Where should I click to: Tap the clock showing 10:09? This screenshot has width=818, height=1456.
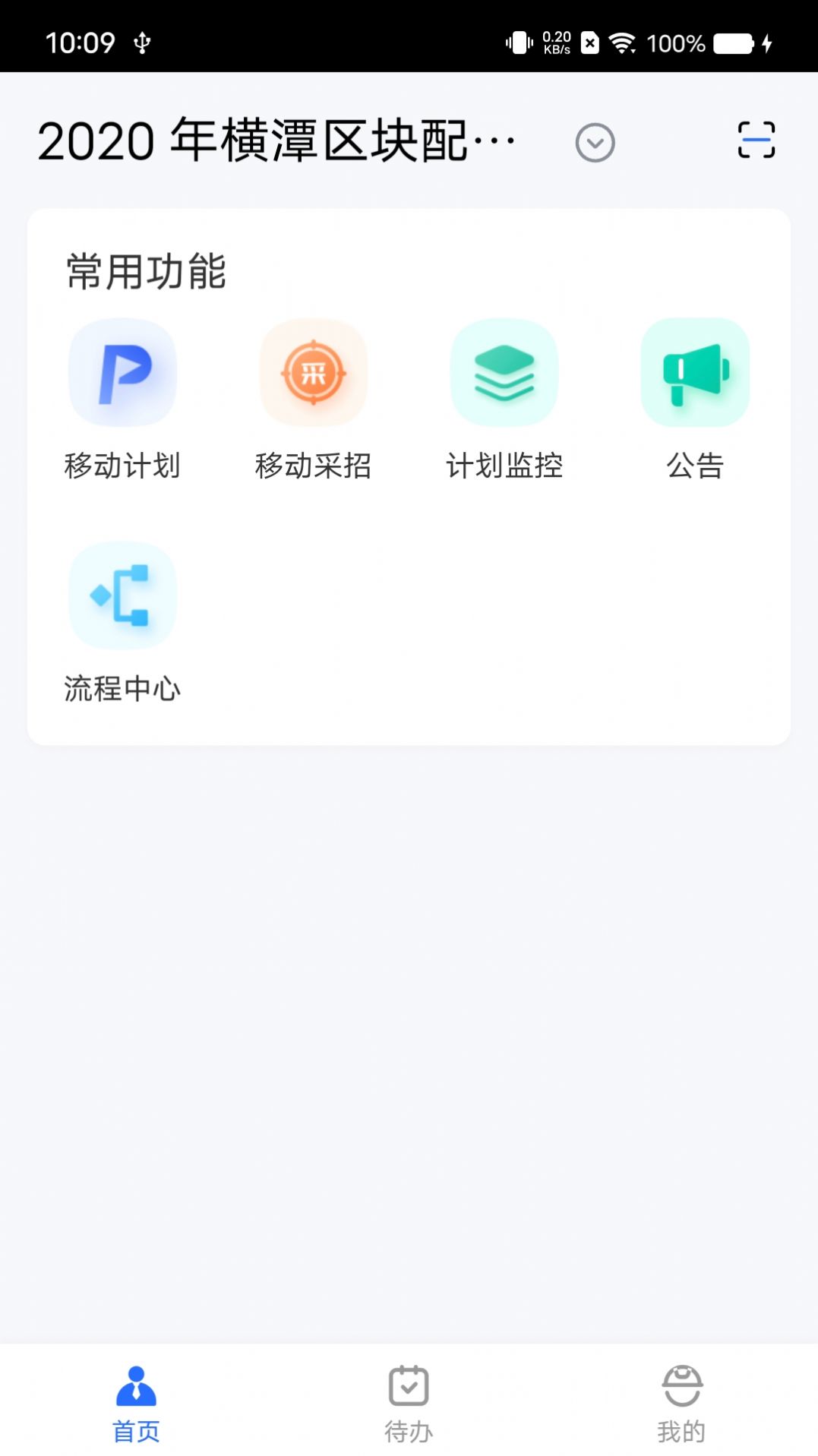tap(81, 42)
